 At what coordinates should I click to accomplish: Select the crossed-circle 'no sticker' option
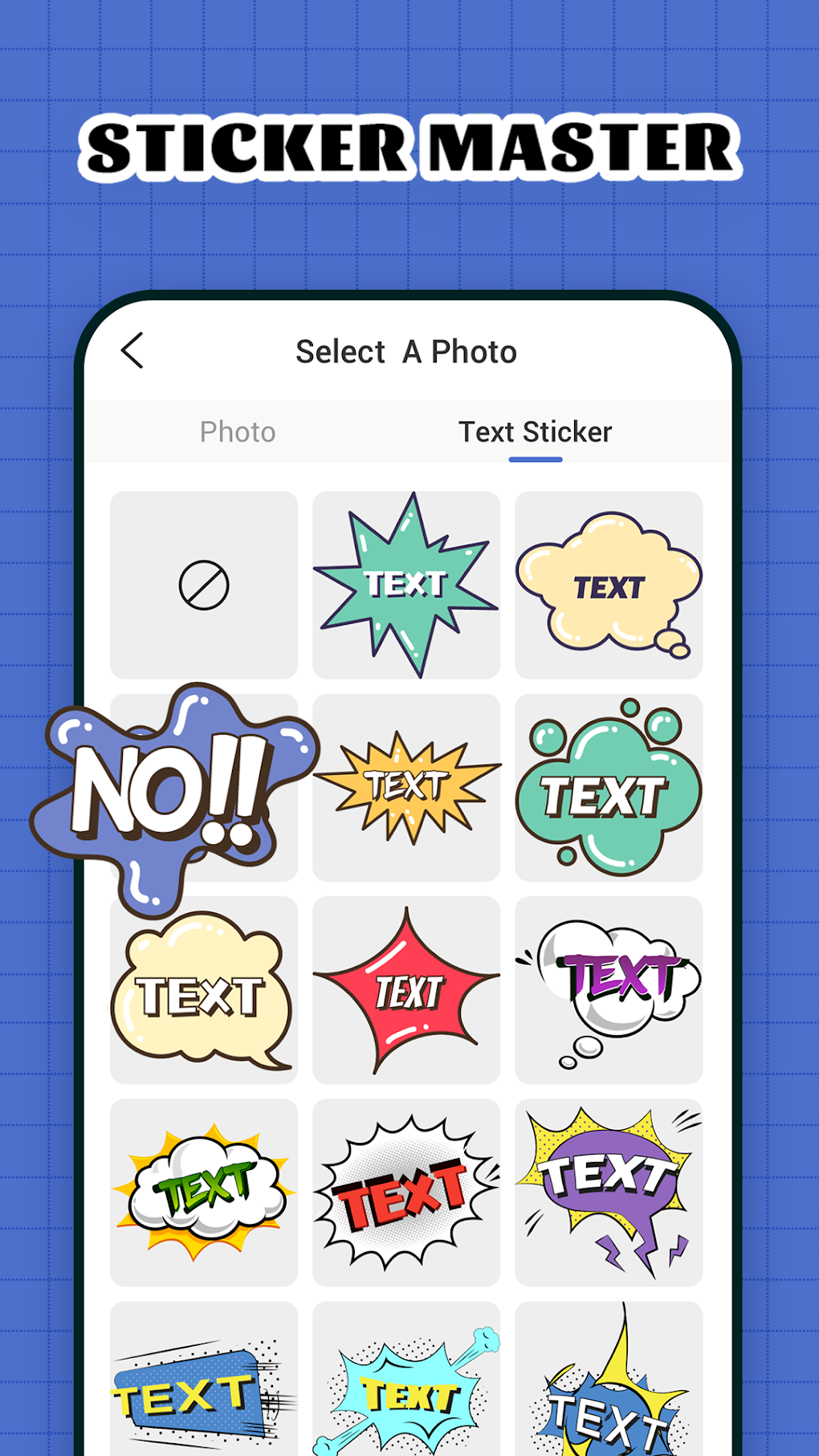(x=204, y=584)
